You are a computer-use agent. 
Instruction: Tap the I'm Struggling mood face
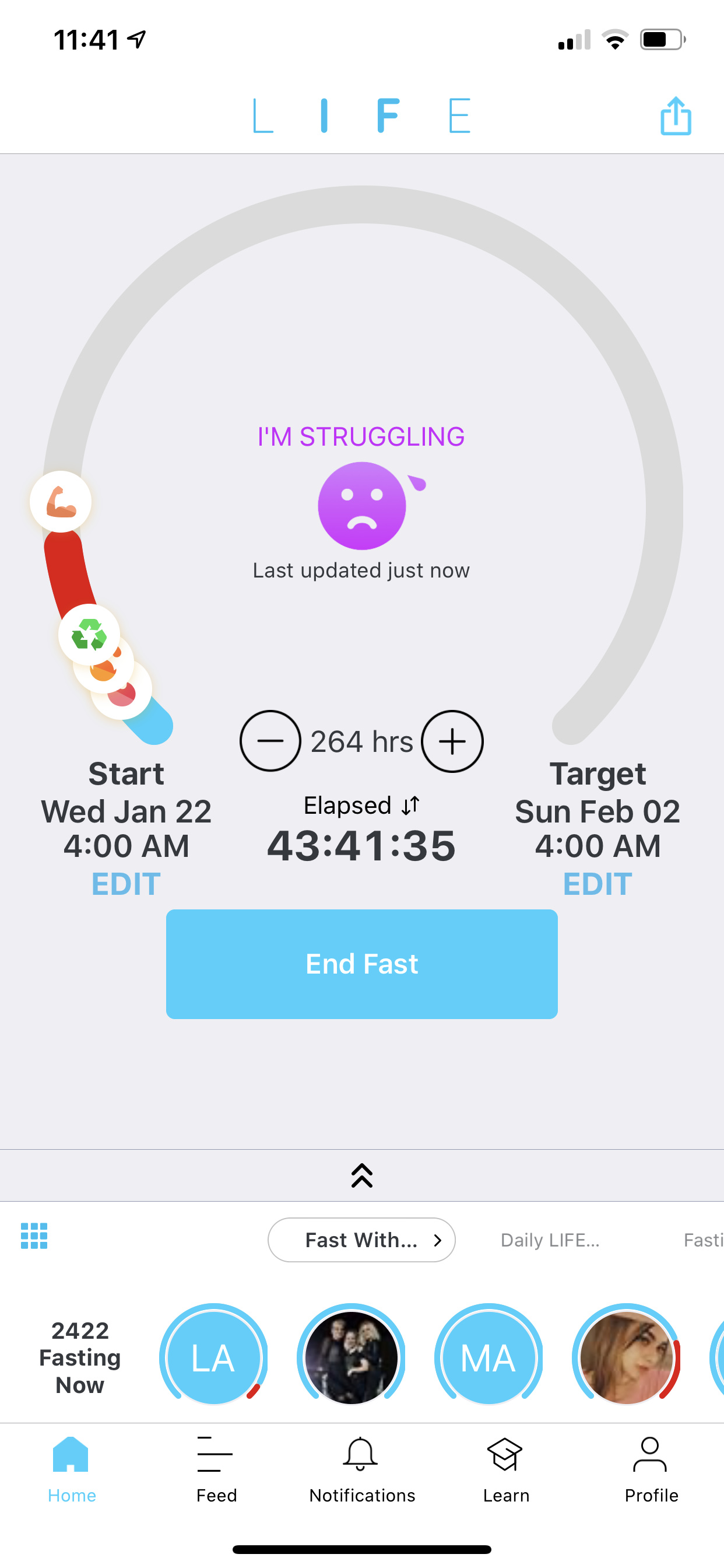pyautogui.click(x=363, y=506)
